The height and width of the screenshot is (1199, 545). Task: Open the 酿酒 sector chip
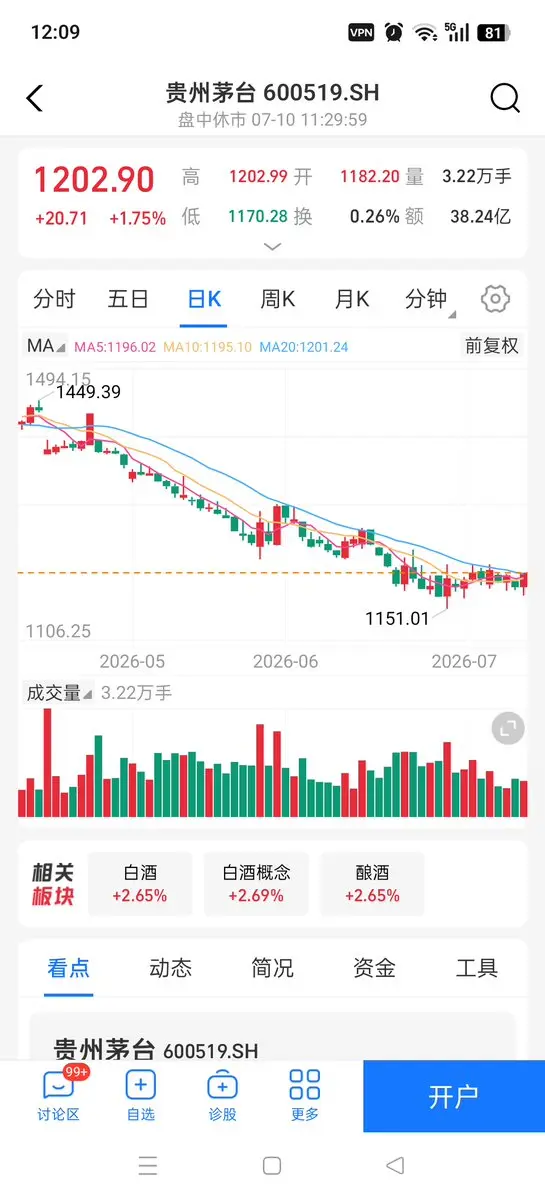click(372, 884)
